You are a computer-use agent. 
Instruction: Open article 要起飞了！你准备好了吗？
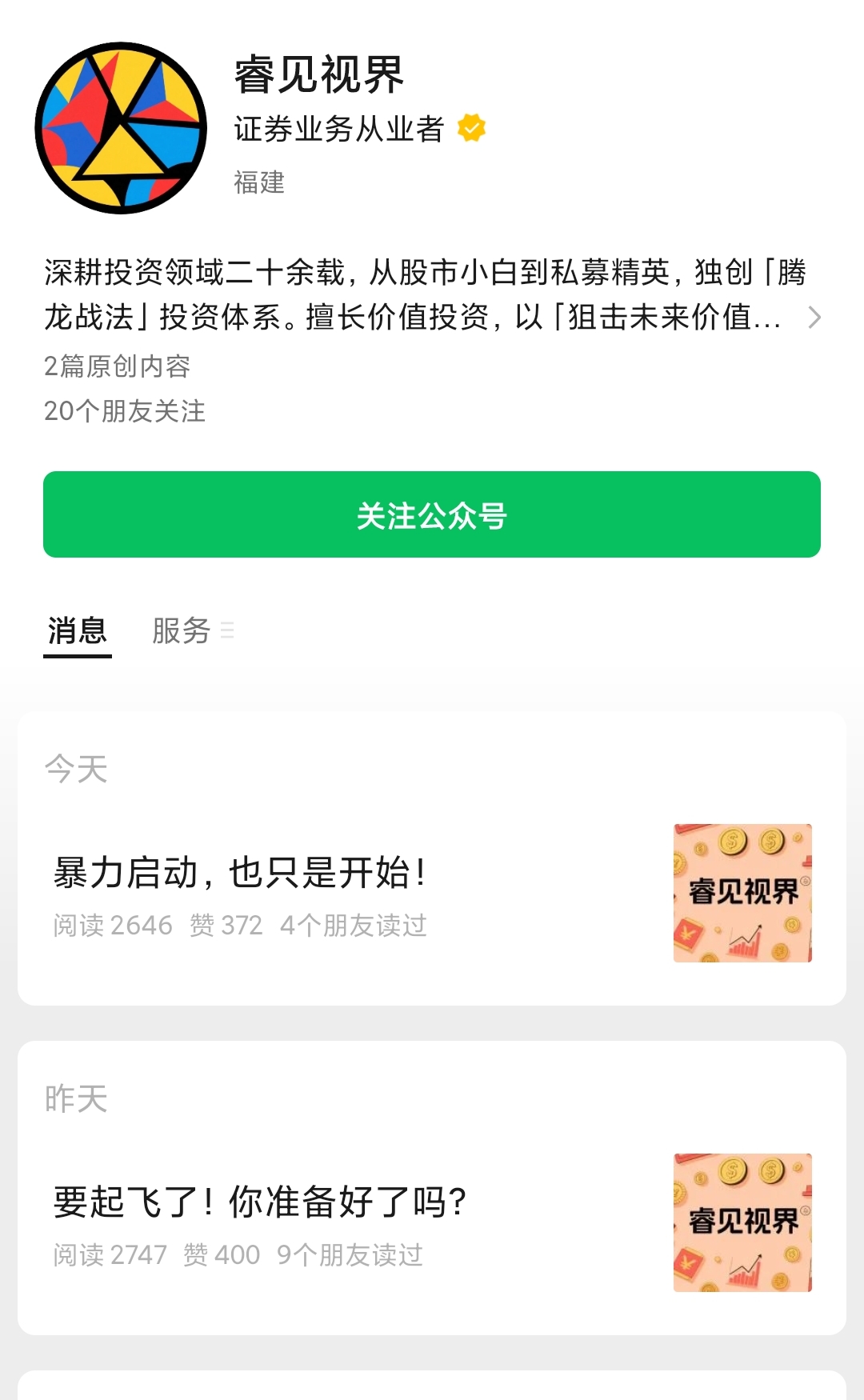[x=260, y=1202]
